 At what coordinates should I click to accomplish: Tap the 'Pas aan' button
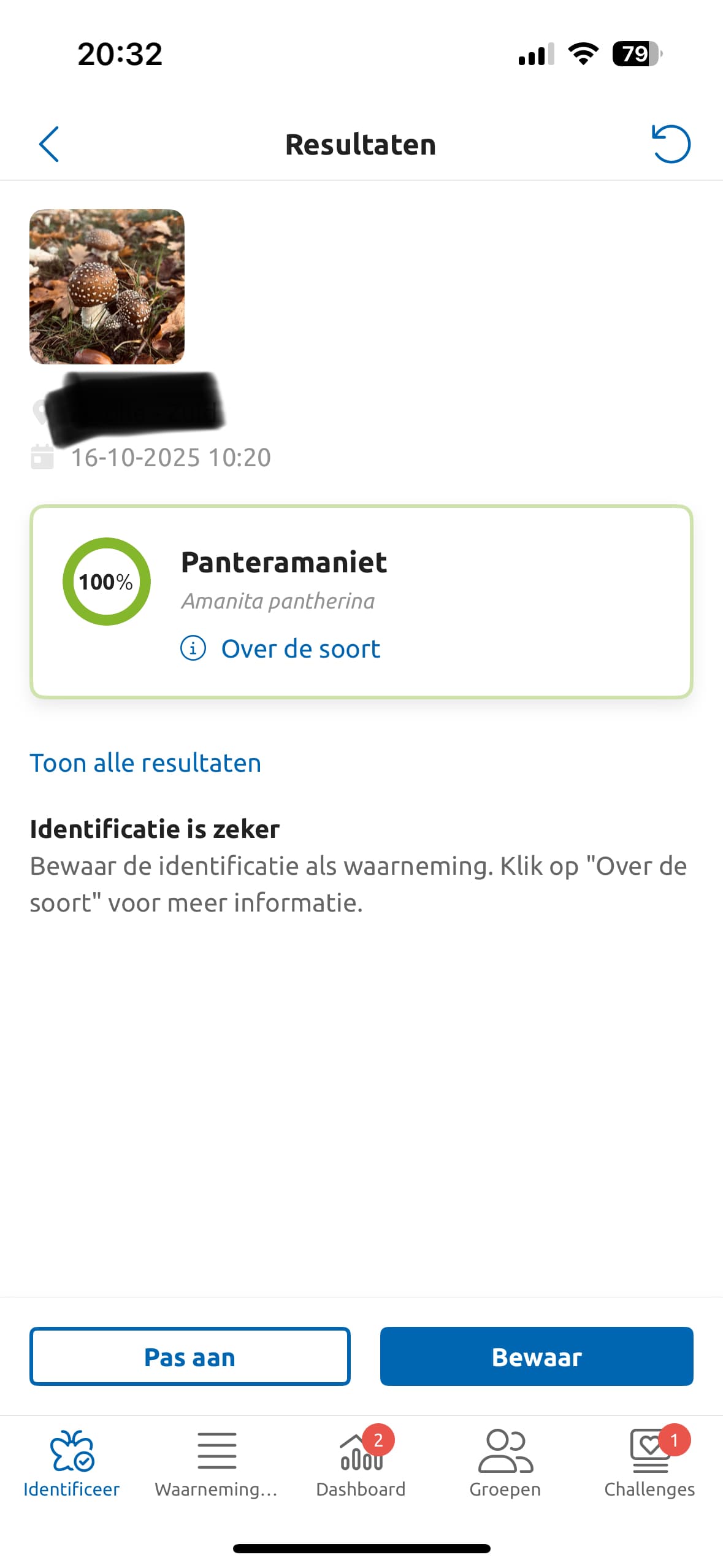pyautogui.click(x=190, y=1356)
